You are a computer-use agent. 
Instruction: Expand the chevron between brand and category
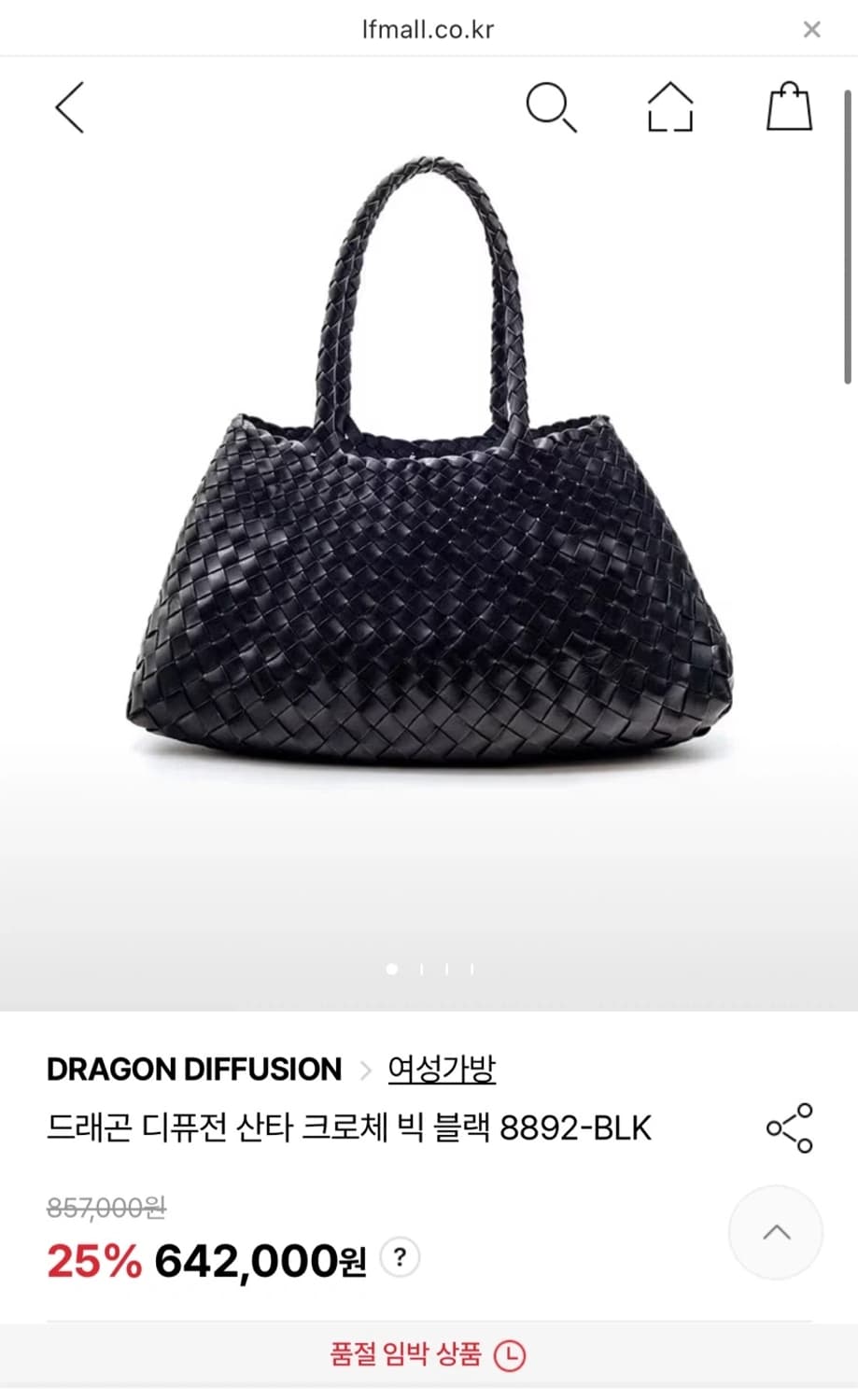(x=364, y=1070)
